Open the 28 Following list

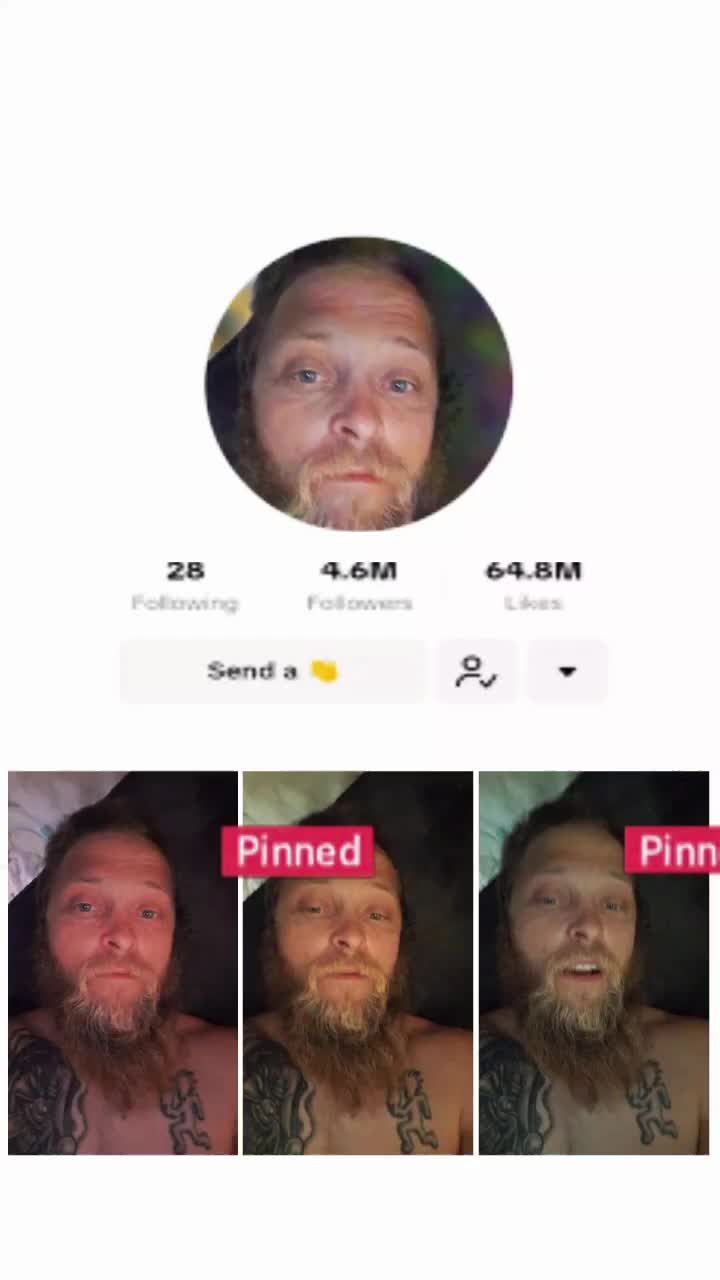point(185,585)
